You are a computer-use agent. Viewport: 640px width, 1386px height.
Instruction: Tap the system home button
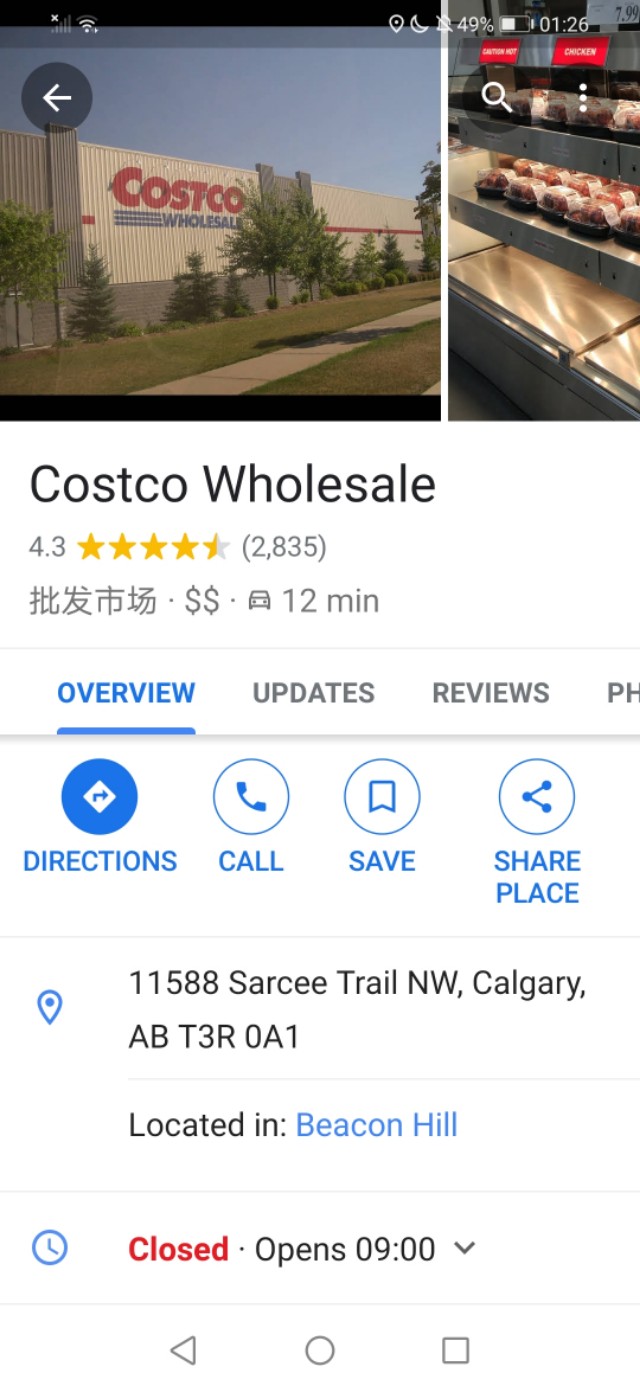(x=320, y=1351)
